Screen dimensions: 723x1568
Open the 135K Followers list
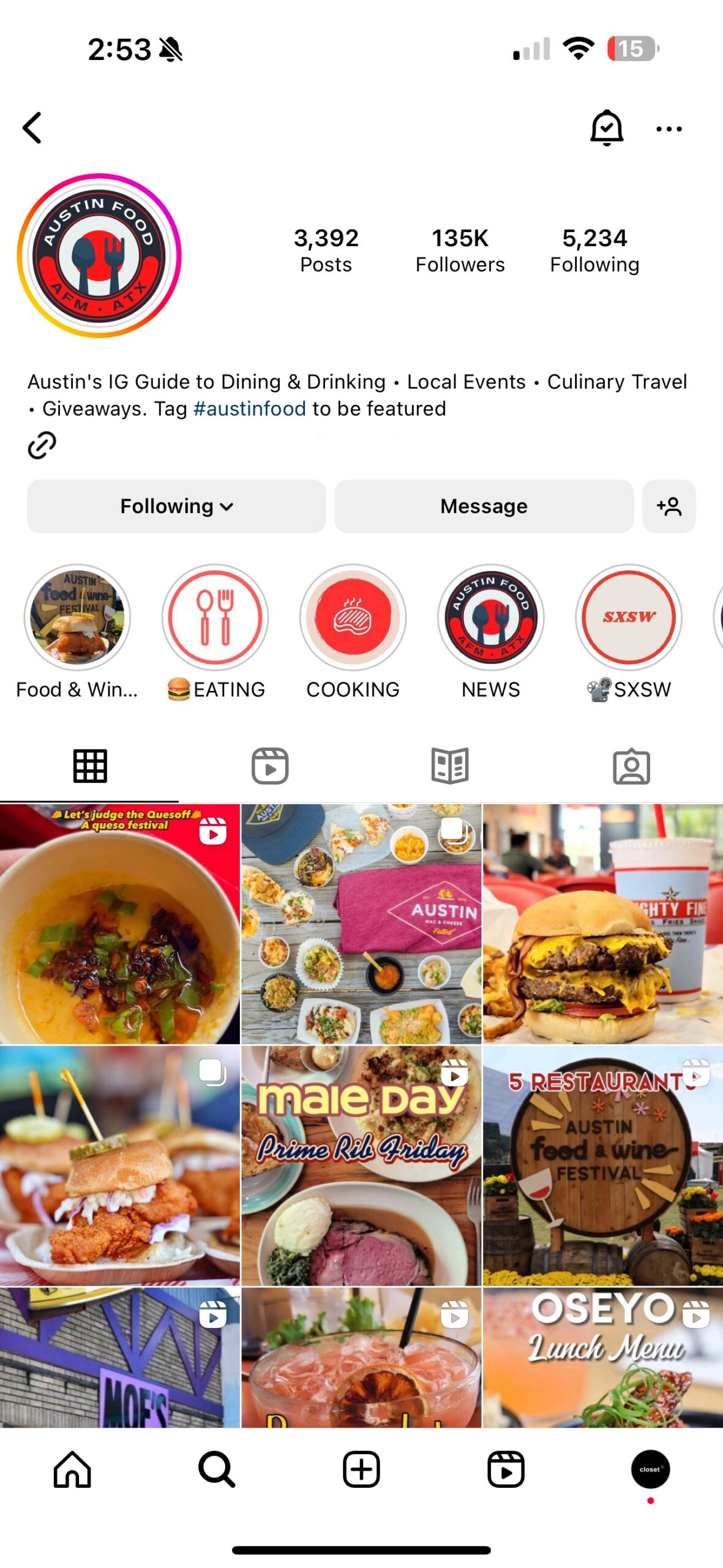460,250
